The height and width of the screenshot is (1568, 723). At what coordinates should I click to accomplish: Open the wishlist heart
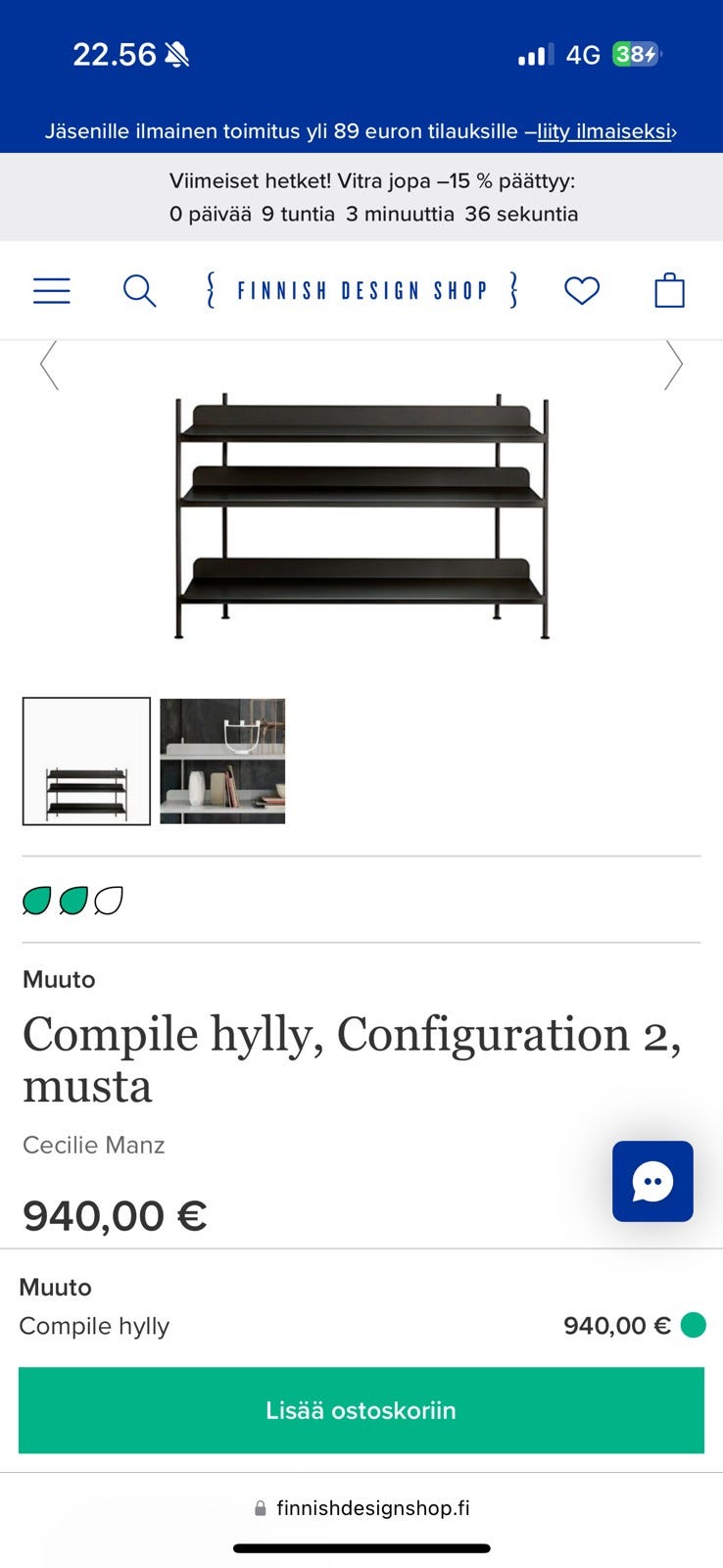(x=582, y=291)
